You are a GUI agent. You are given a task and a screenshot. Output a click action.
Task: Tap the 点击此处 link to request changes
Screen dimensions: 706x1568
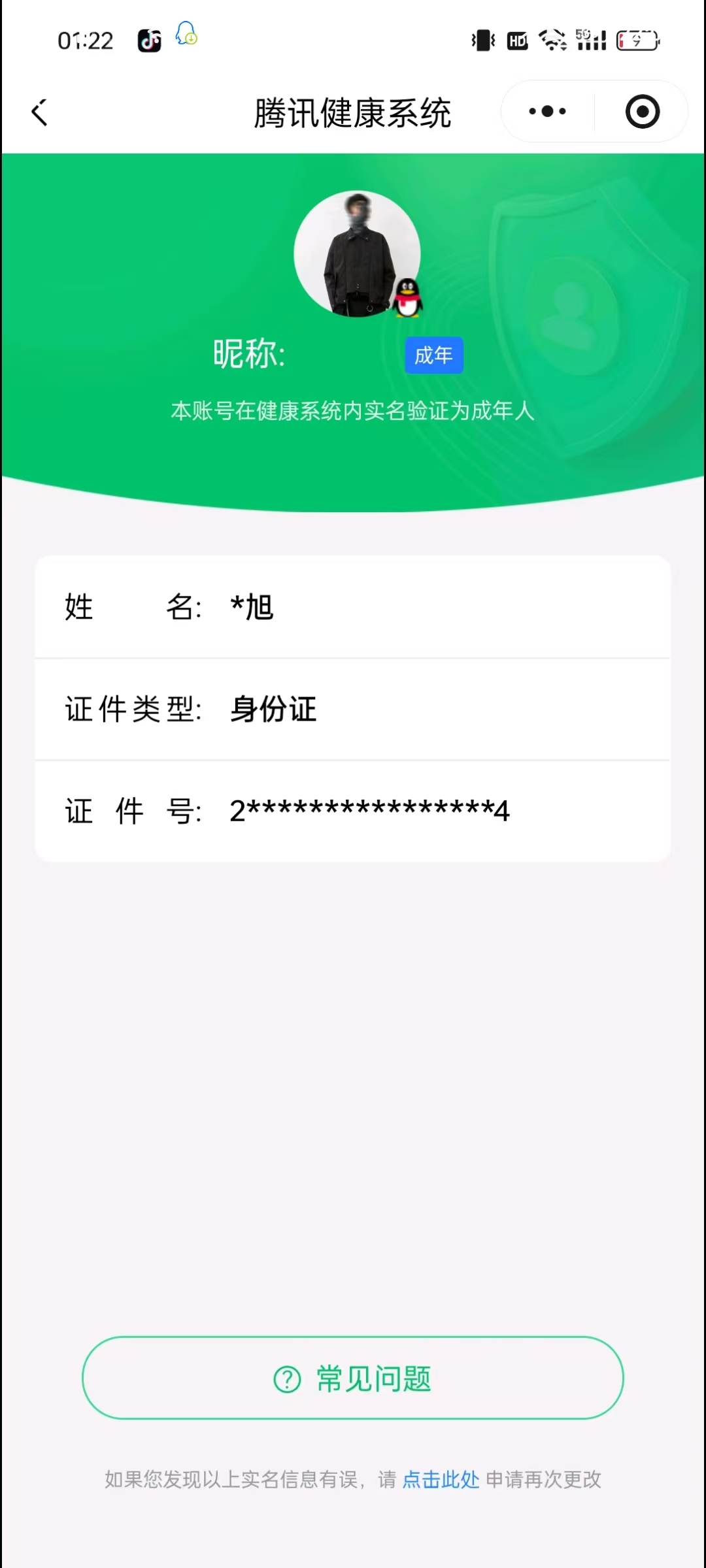click(x=441, y=1480)
